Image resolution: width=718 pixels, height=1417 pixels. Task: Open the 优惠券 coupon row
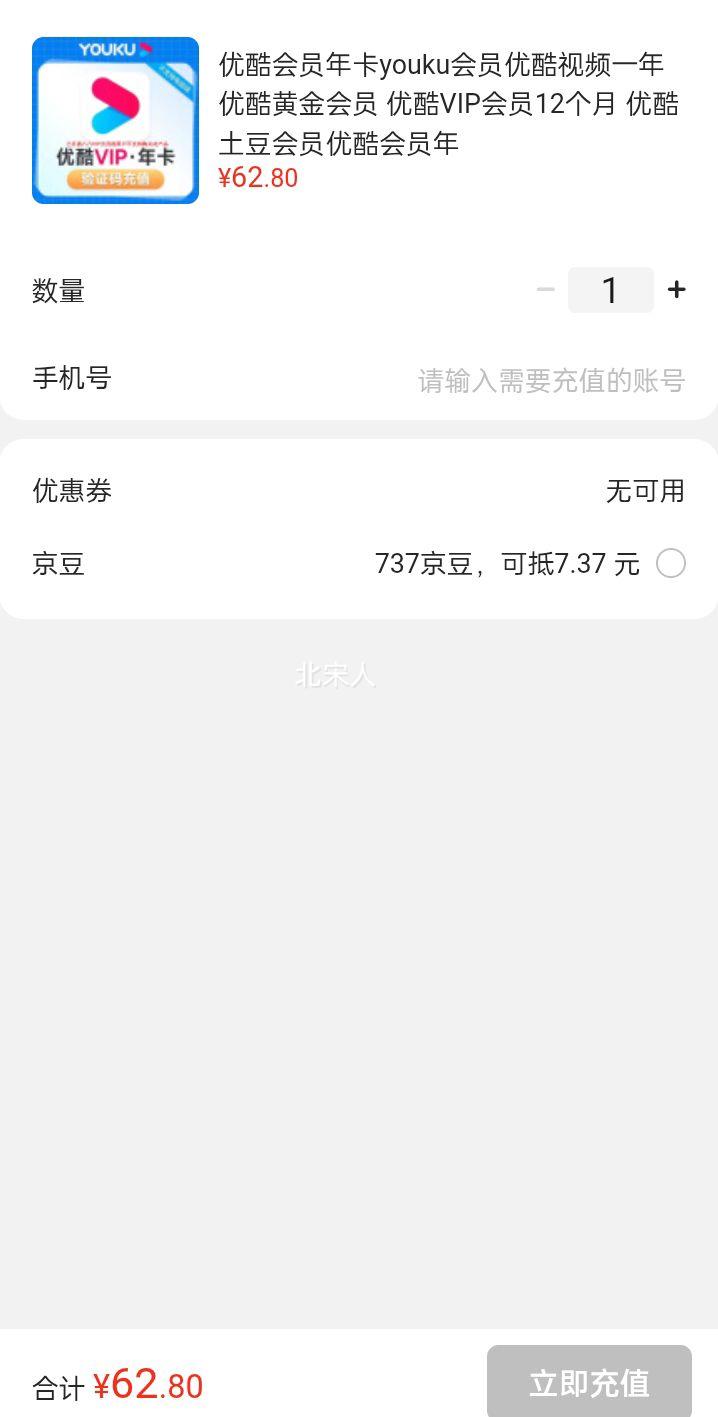click(x=359, y=491)
